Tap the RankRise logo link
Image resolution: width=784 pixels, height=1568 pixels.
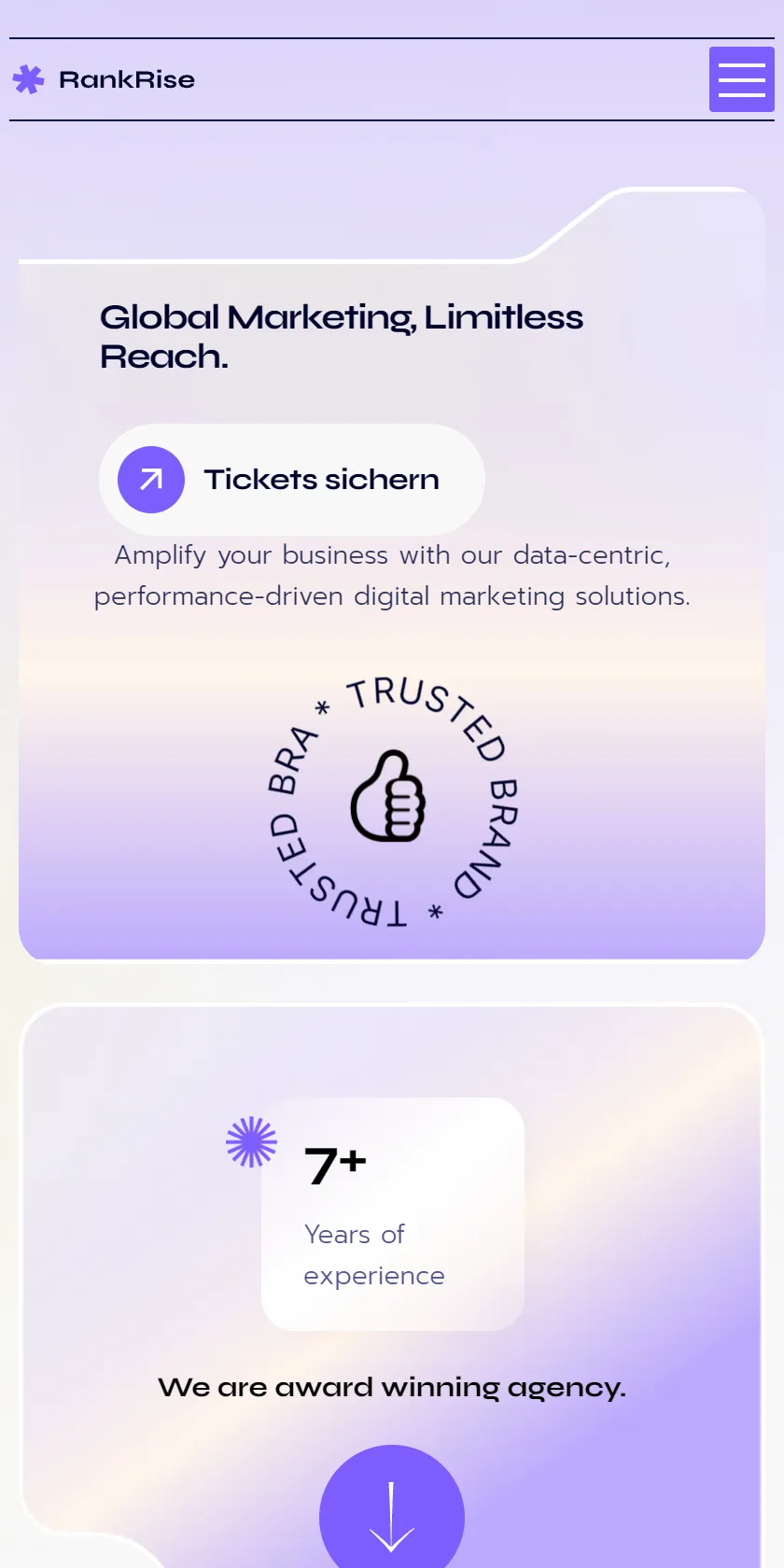[104, 79]
